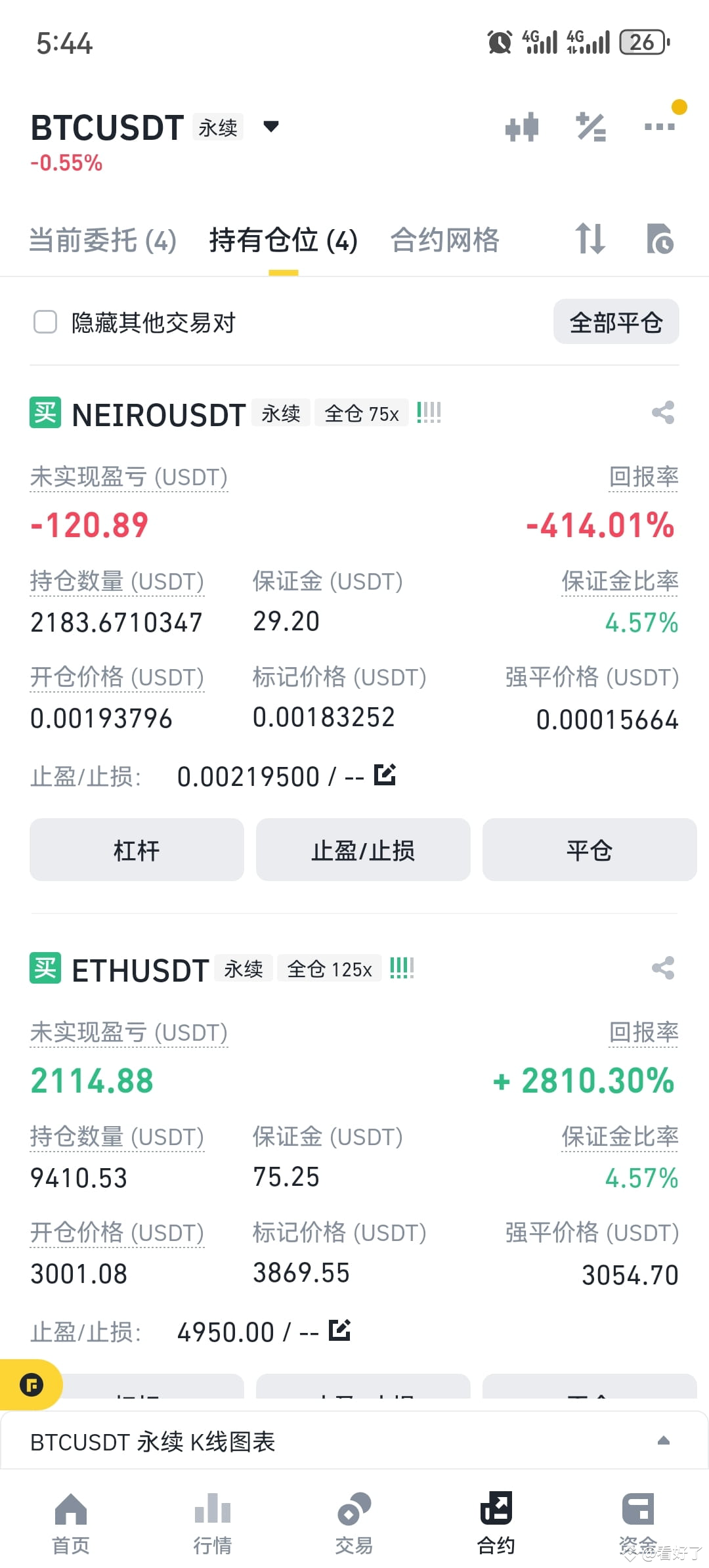Adjust NEIROUSDT leverage via 杠杆 button
The width and height of the screenshot is (709, 1568).
(x=136, y=850)
